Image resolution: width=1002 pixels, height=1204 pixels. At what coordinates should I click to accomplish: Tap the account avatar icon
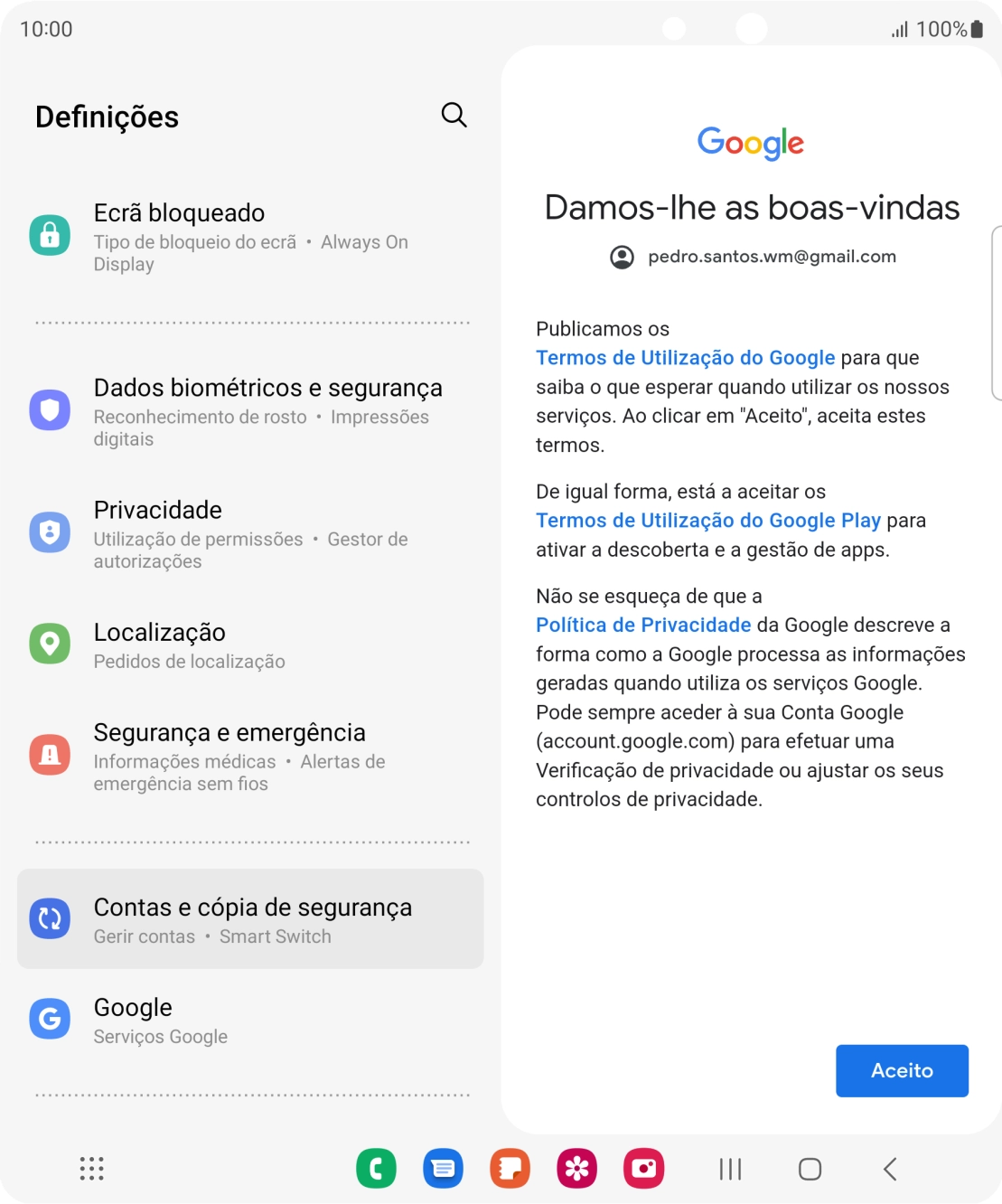pos(621,257)
